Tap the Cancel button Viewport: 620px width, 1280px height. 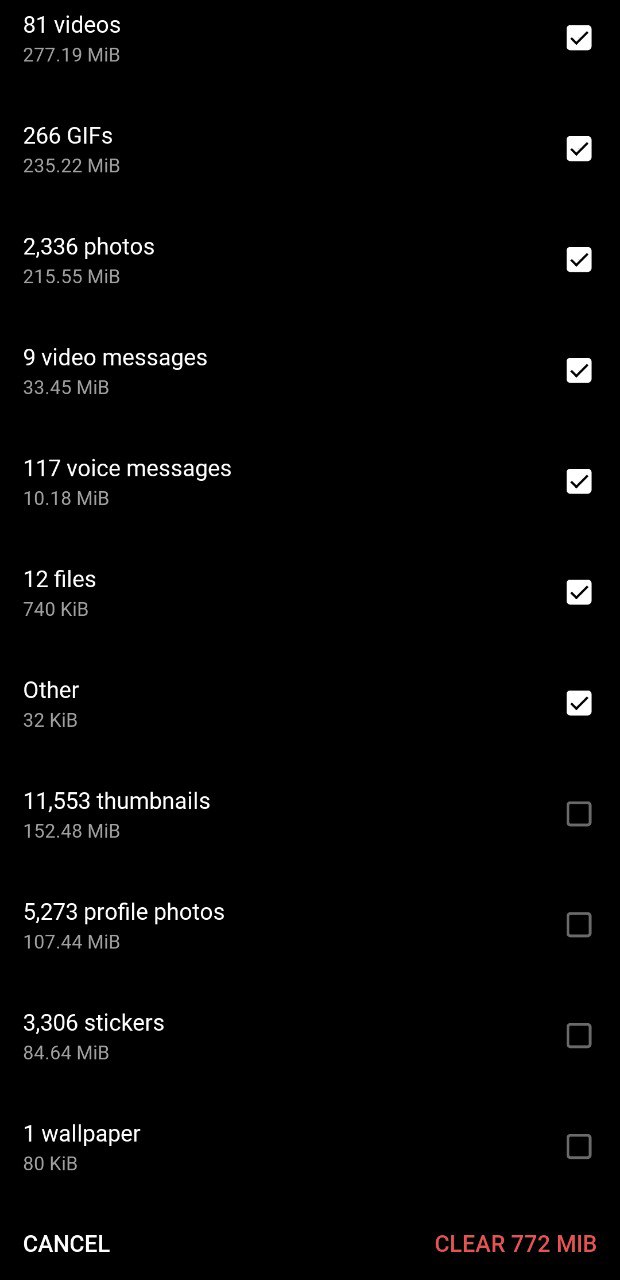[66, 1244]
